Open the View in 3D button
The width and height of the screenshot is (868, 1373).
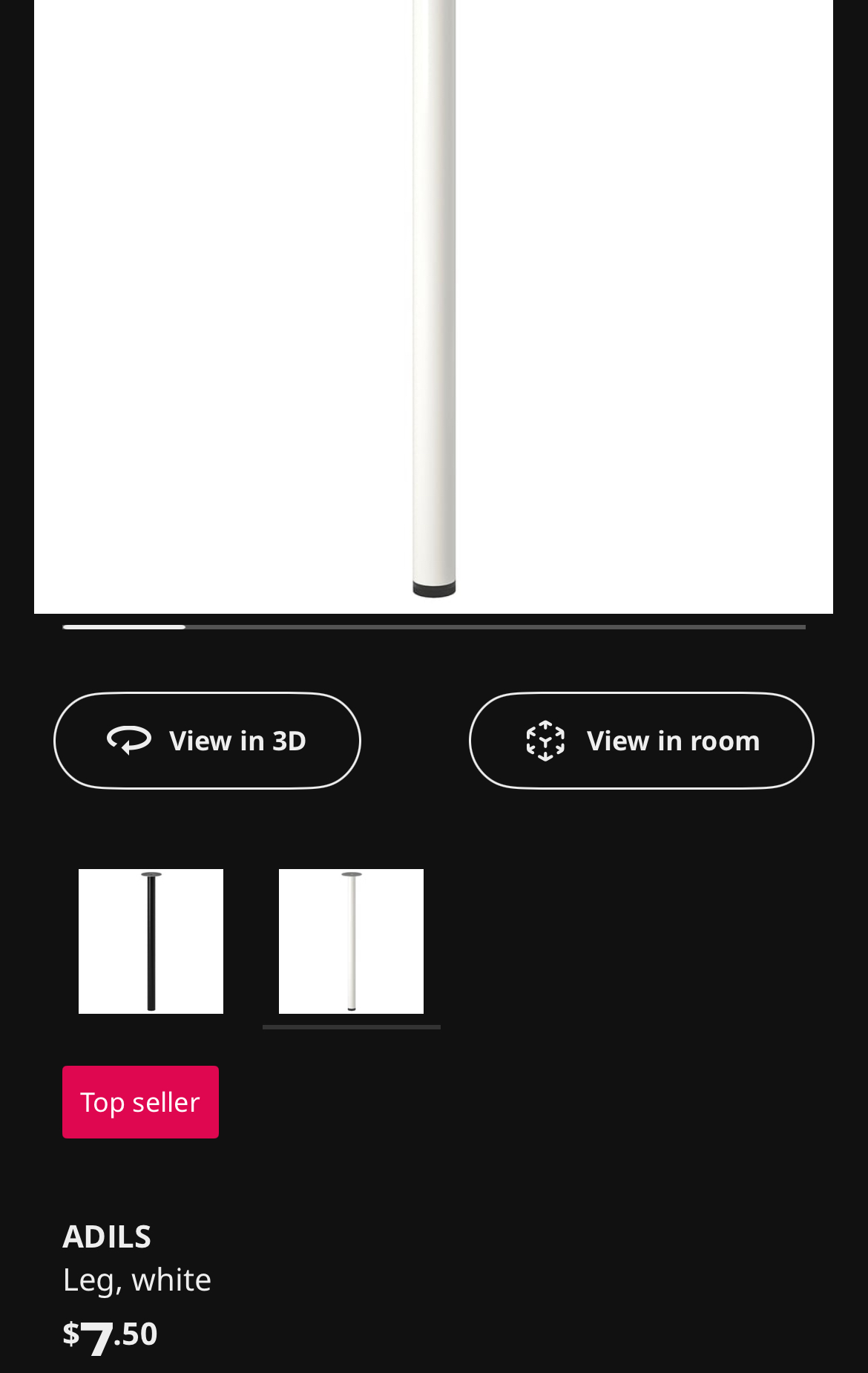click(x=207, y=741)
